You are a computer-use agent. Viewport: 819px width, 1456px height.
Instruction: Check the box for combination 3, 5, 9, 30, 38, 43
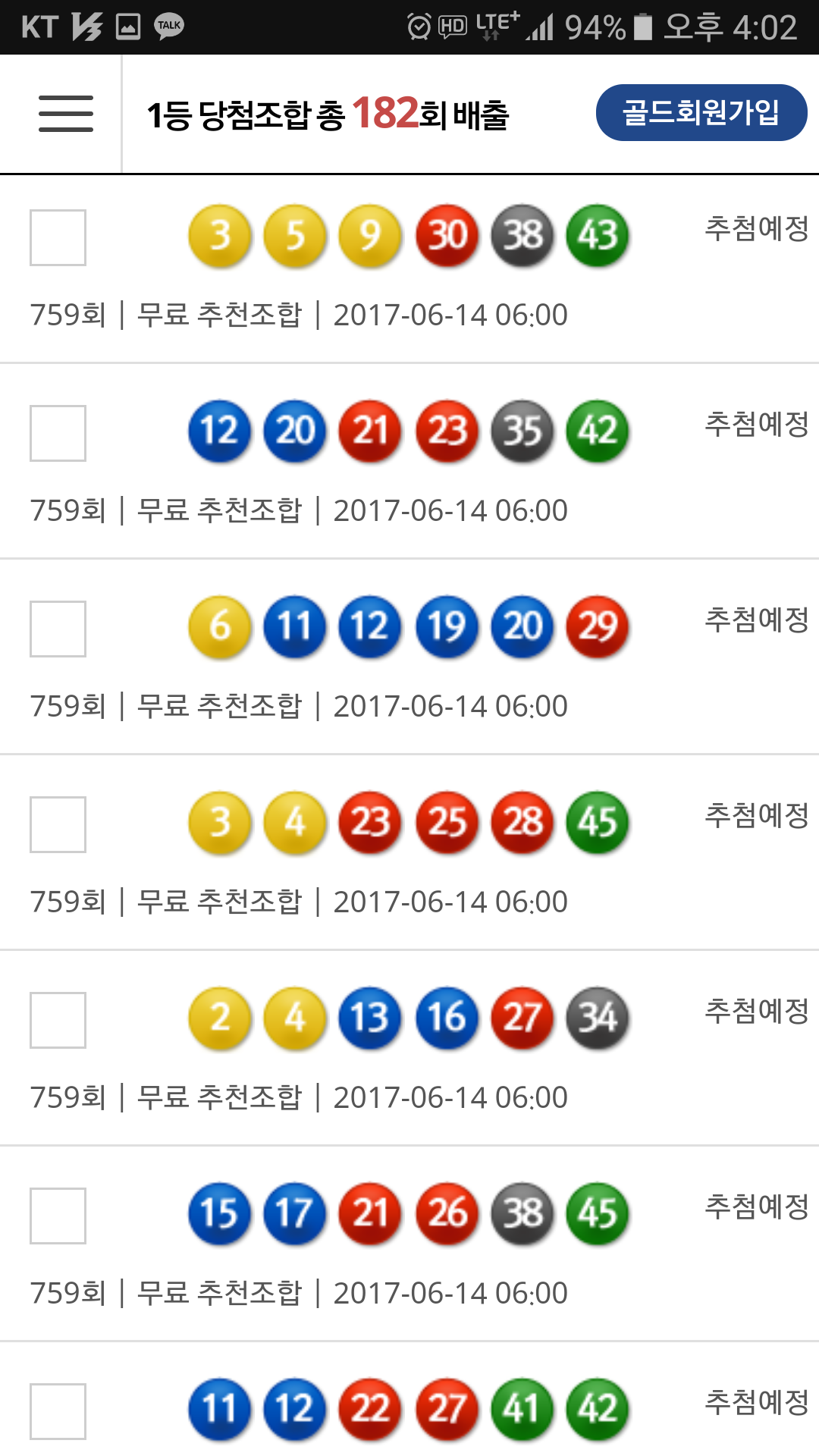click(58, 238)
